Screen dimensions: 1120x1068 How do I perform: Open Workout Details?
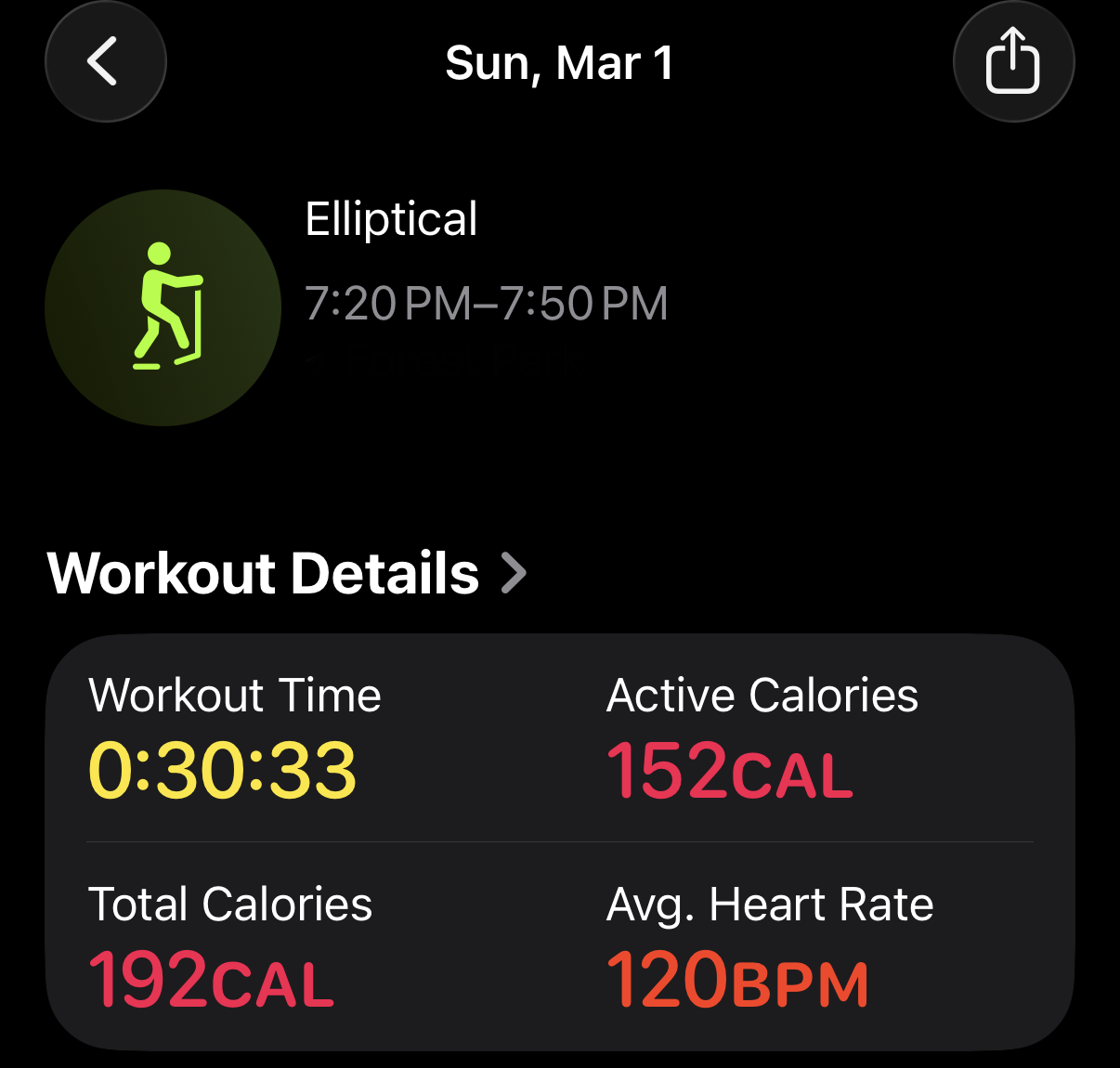[x=287, y=572]
